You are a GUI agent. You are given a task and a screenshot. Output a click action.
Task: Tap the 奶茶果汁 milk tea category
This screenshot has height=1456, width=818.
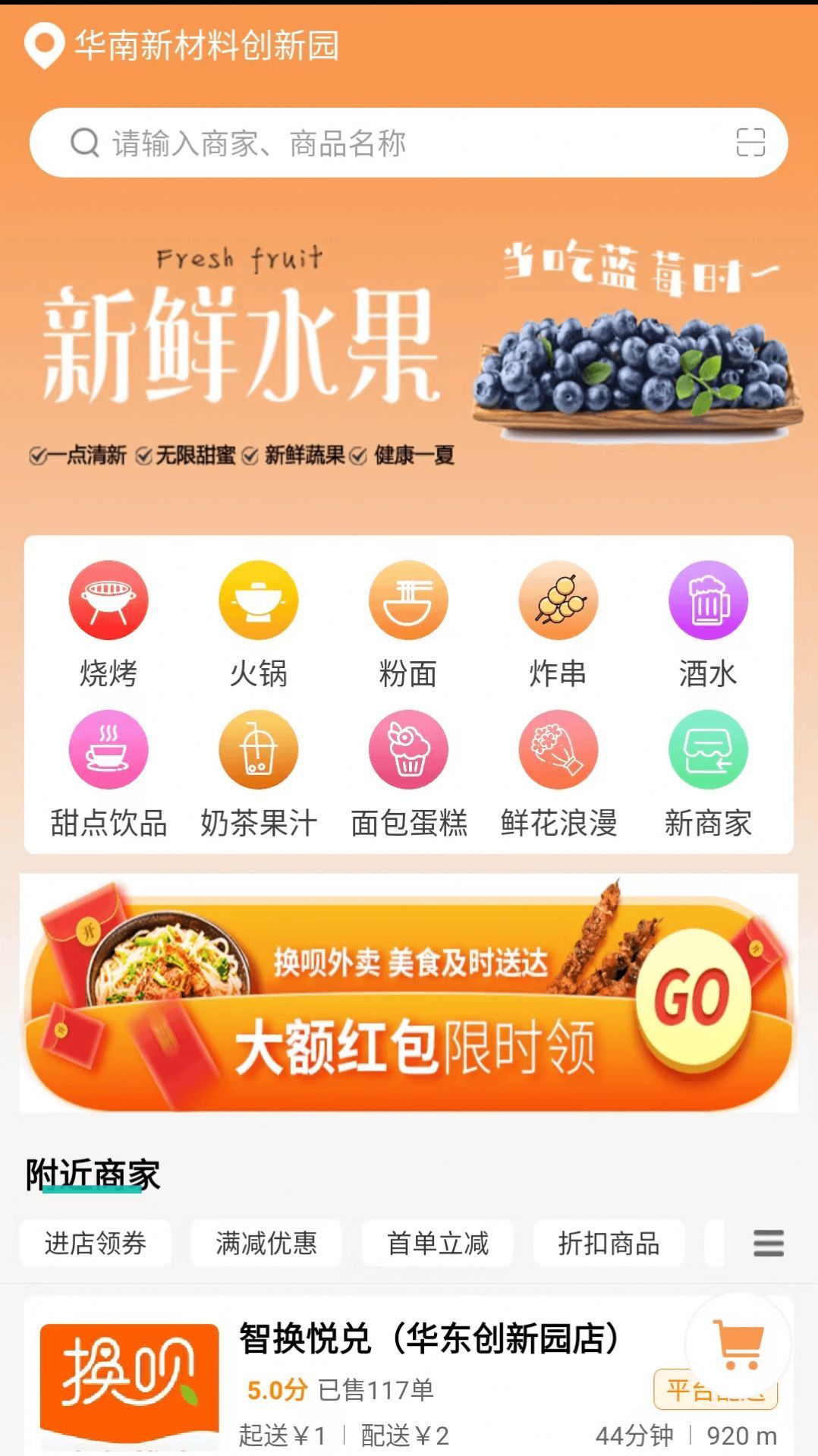[257, 750]
